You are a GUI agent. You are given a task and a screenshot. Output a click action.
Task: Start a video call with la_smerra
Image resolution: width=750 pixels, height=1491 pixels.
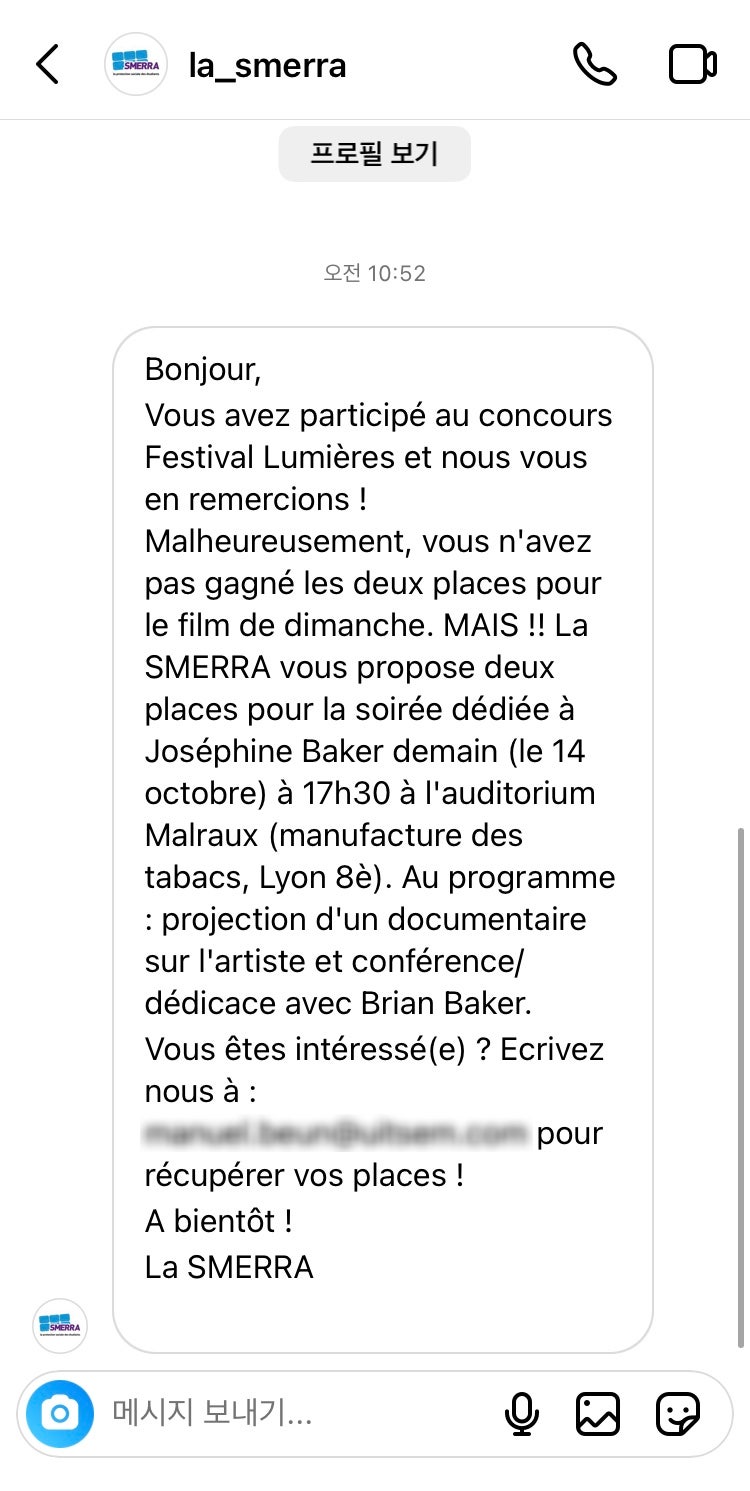pyautogui.click(x=693, y=65)
